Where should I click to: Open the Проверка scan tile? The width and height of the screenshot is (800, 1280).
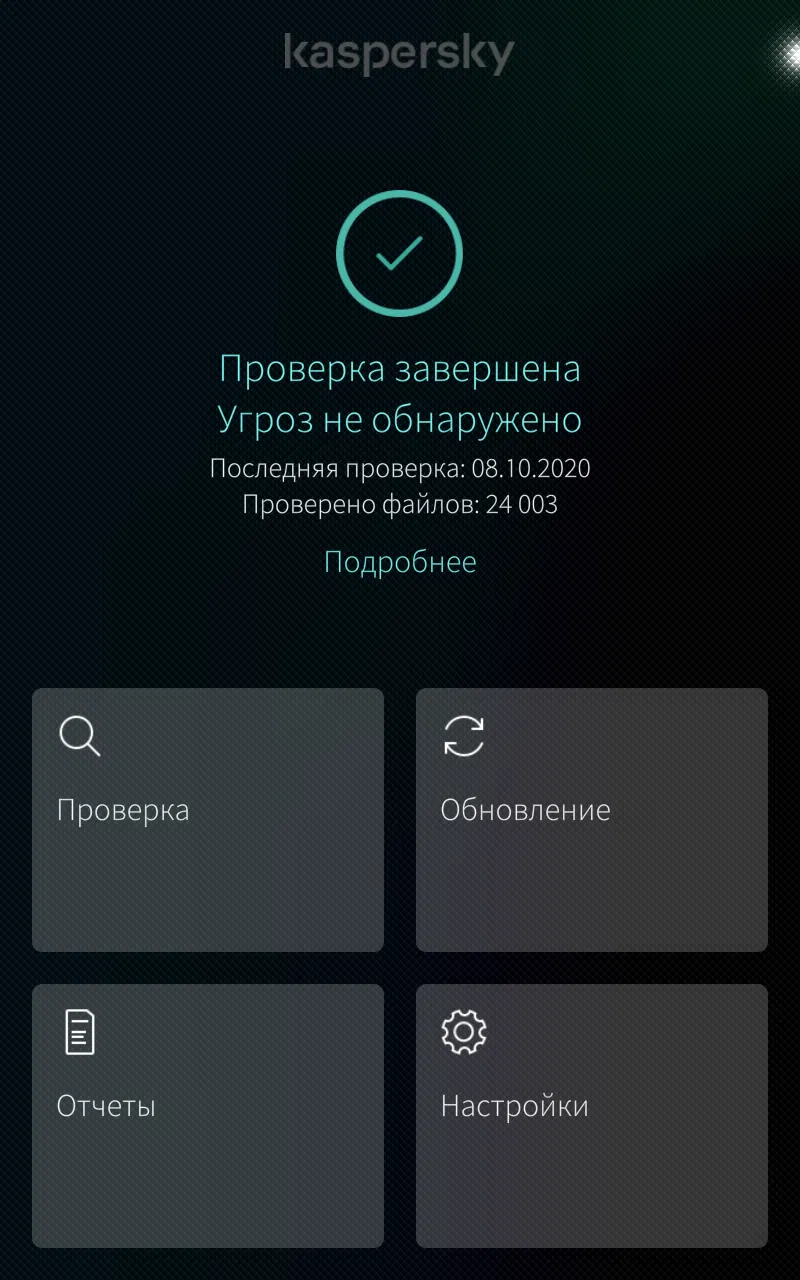click(208, 819)
